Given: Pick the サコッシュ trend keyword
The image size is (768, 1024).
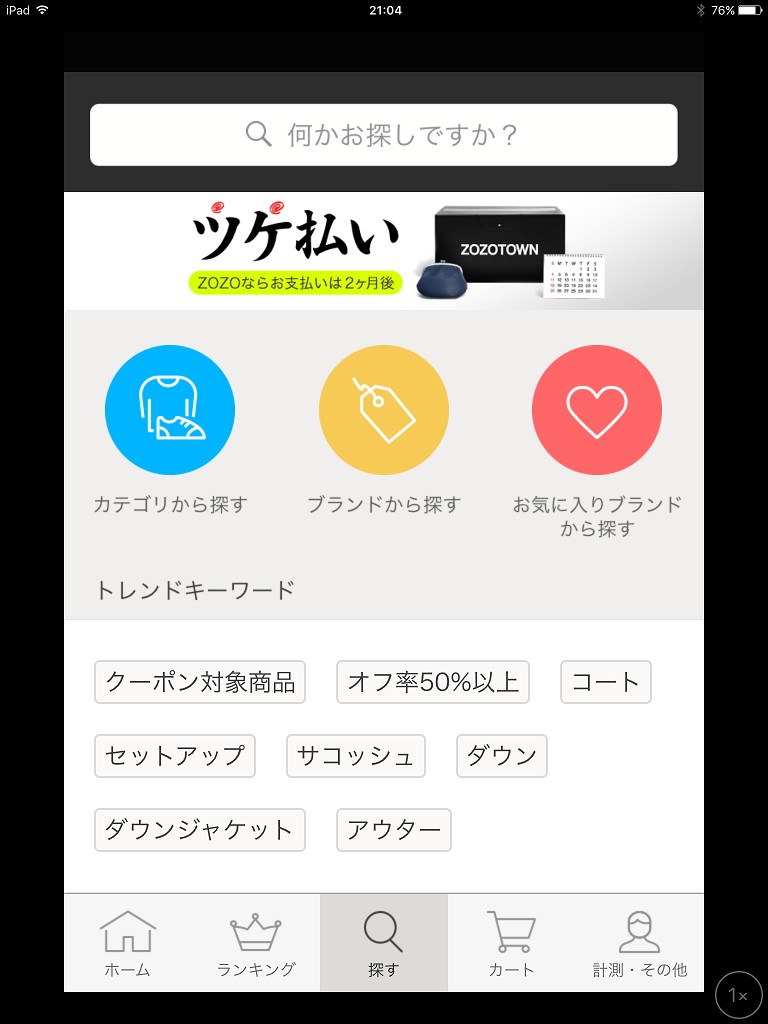Looking at the screenshot, I should 355,756.
